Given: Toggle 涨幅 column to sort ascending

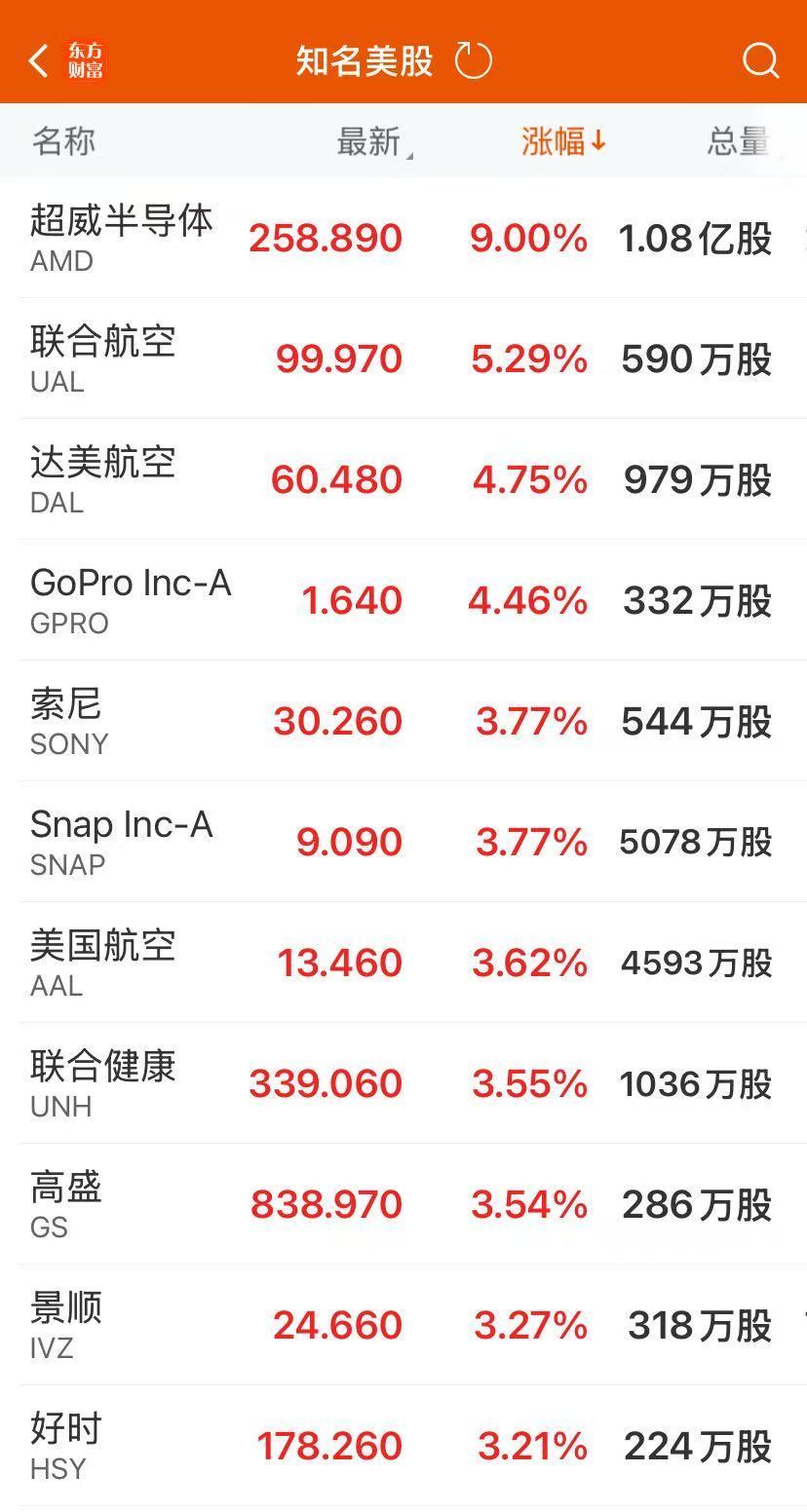Looking at the screenshot, I should click(x=562, y=141).
